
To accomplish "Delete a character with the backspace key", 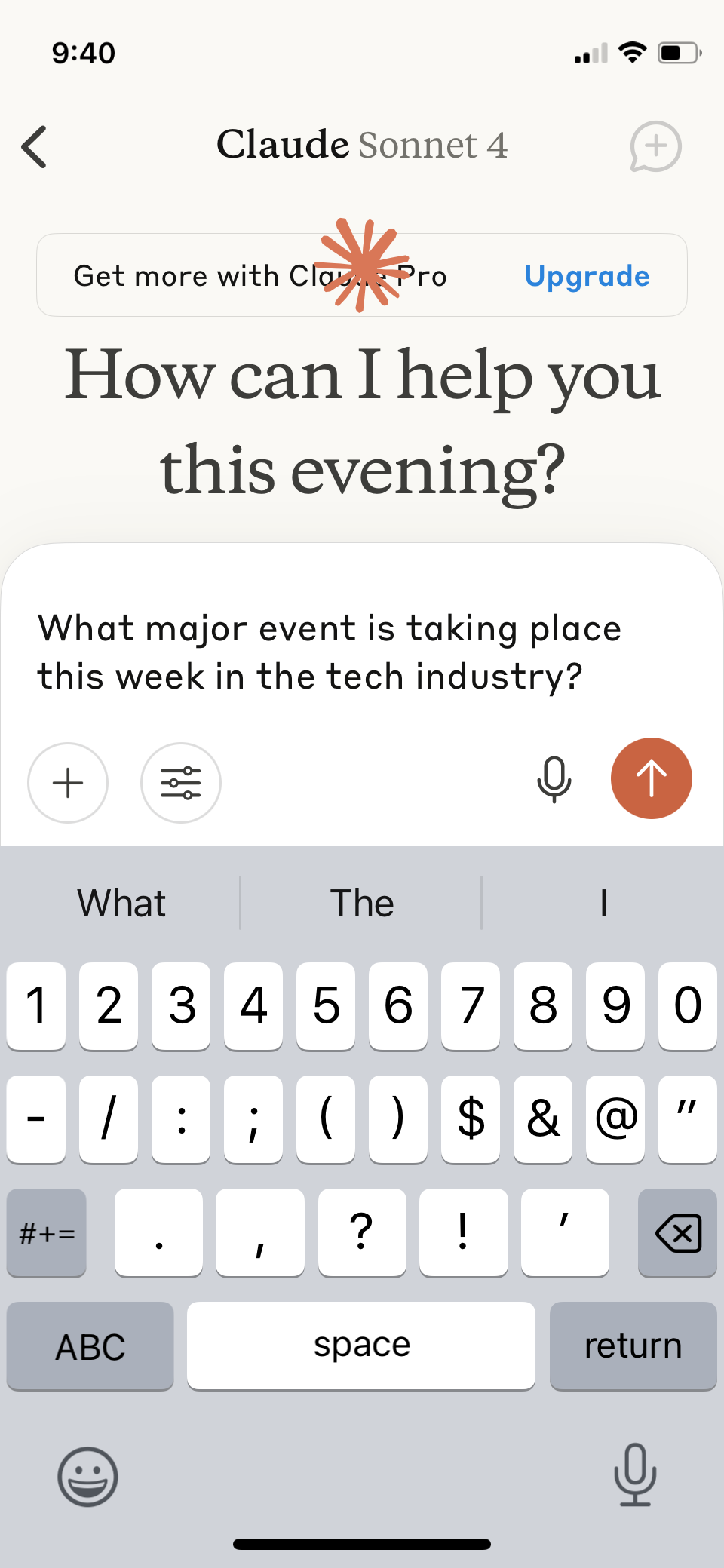I will [677, 1233].
